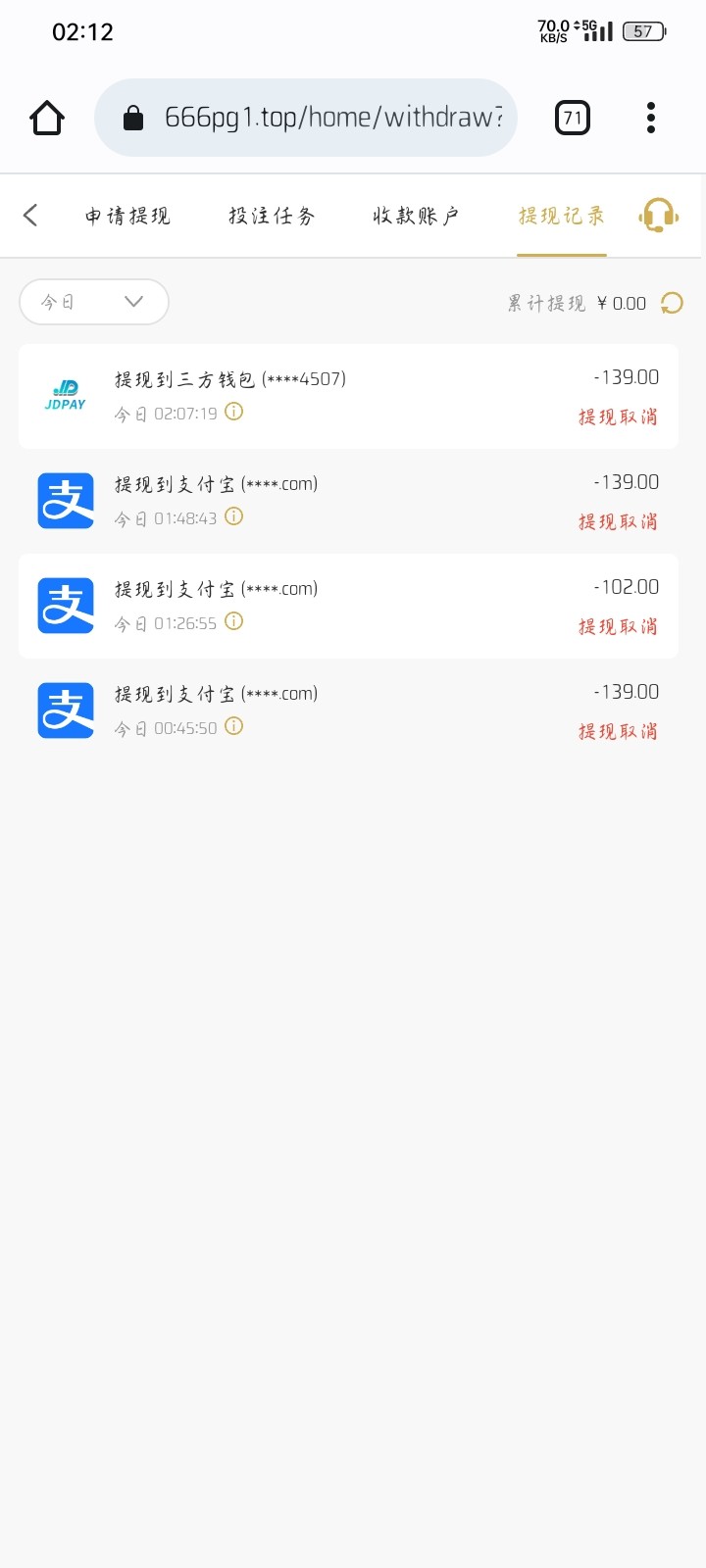The height and width of the screenshot is (1568, 706).
Task: Open the browser tab switcher showing 71
Action: [x=573, y=118]
